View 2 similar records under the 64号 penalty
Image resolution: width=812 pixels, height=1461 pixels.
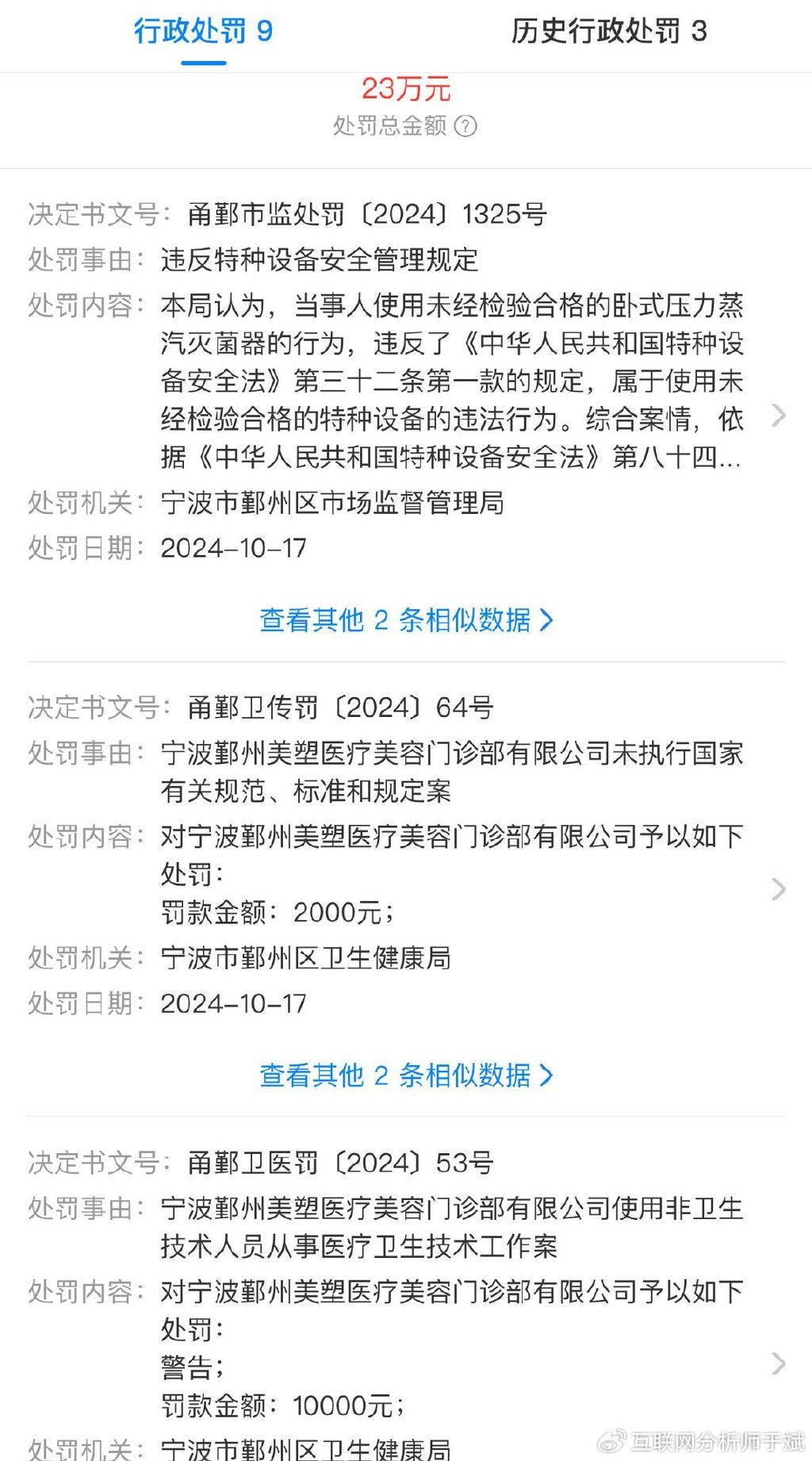[x=406, y=1076]
